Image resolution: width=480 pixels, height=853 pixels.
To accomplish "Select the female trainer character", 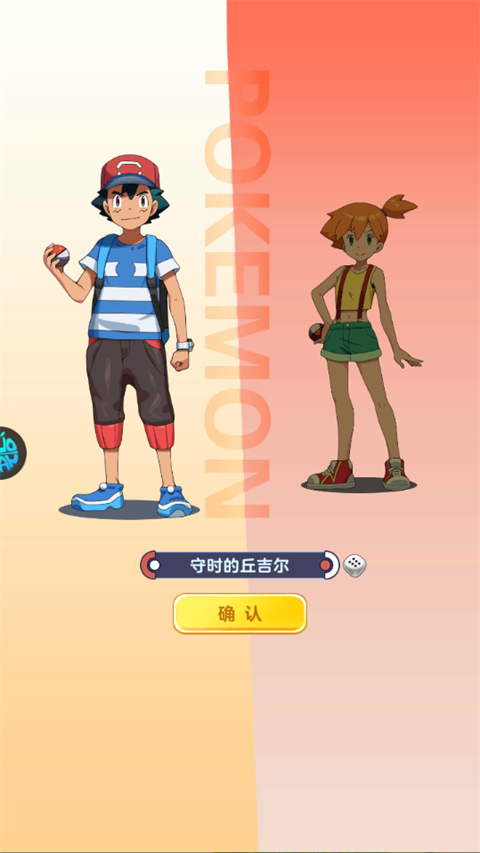I will pos(363,343).
